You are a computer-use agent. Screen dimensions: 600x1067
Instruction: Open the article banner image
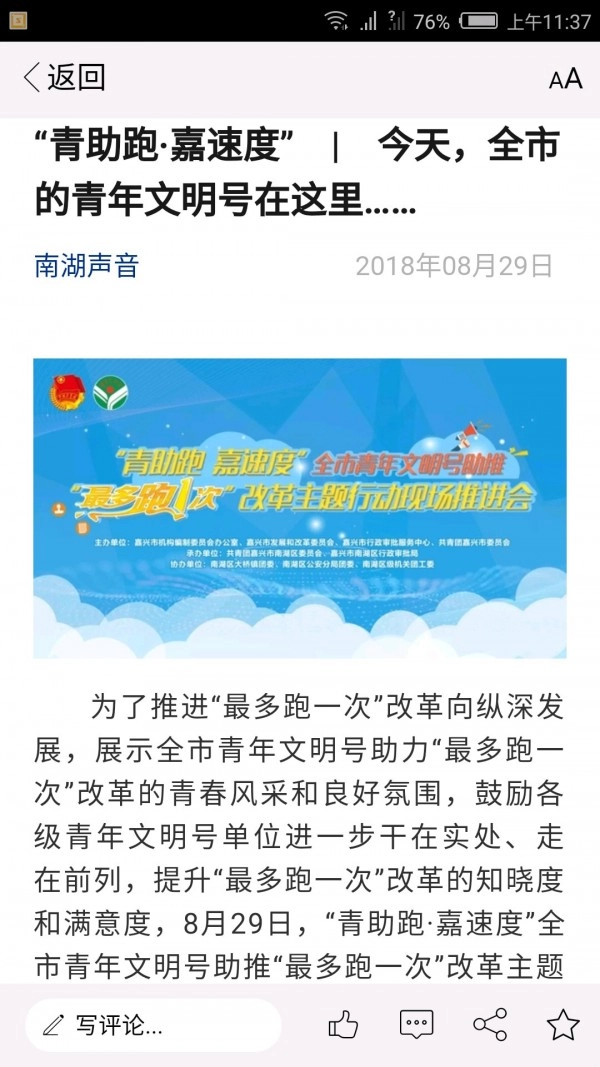[x=300, y=508]
